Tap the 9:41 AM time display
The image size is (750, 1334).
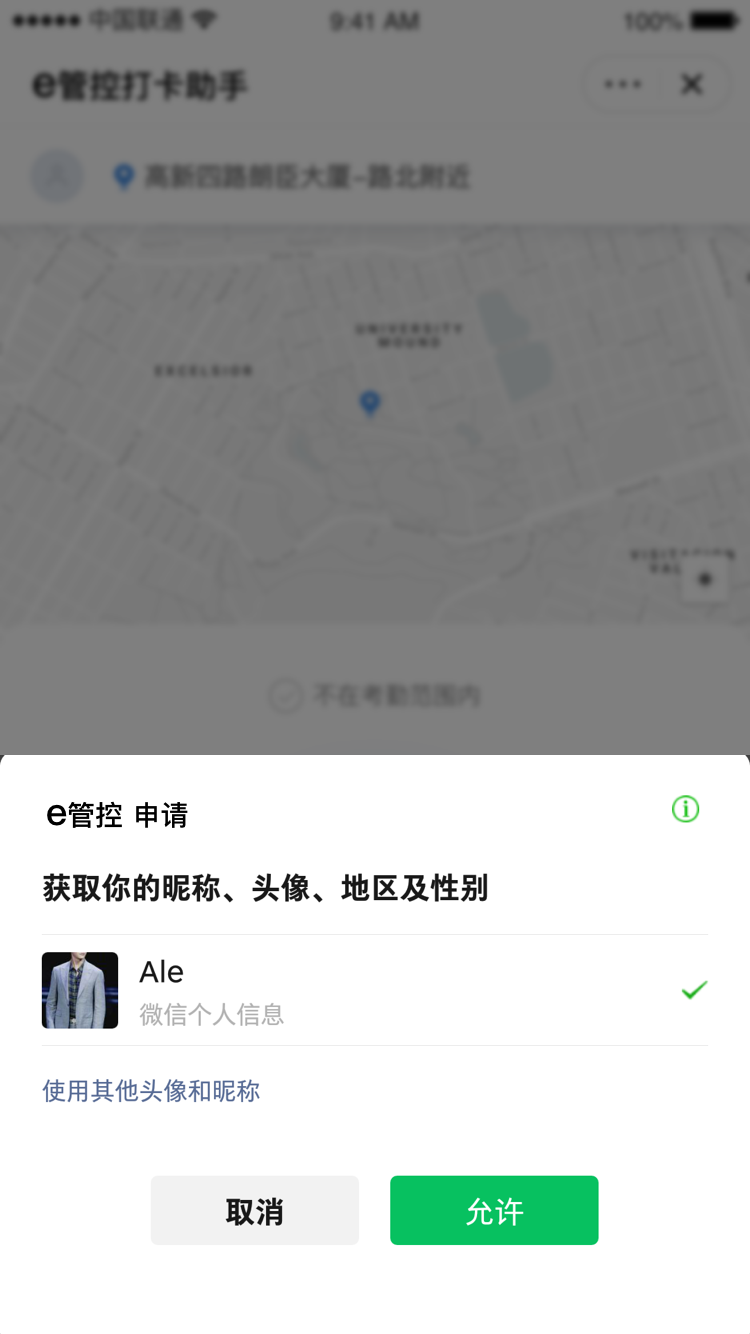[x=374, y=18]
